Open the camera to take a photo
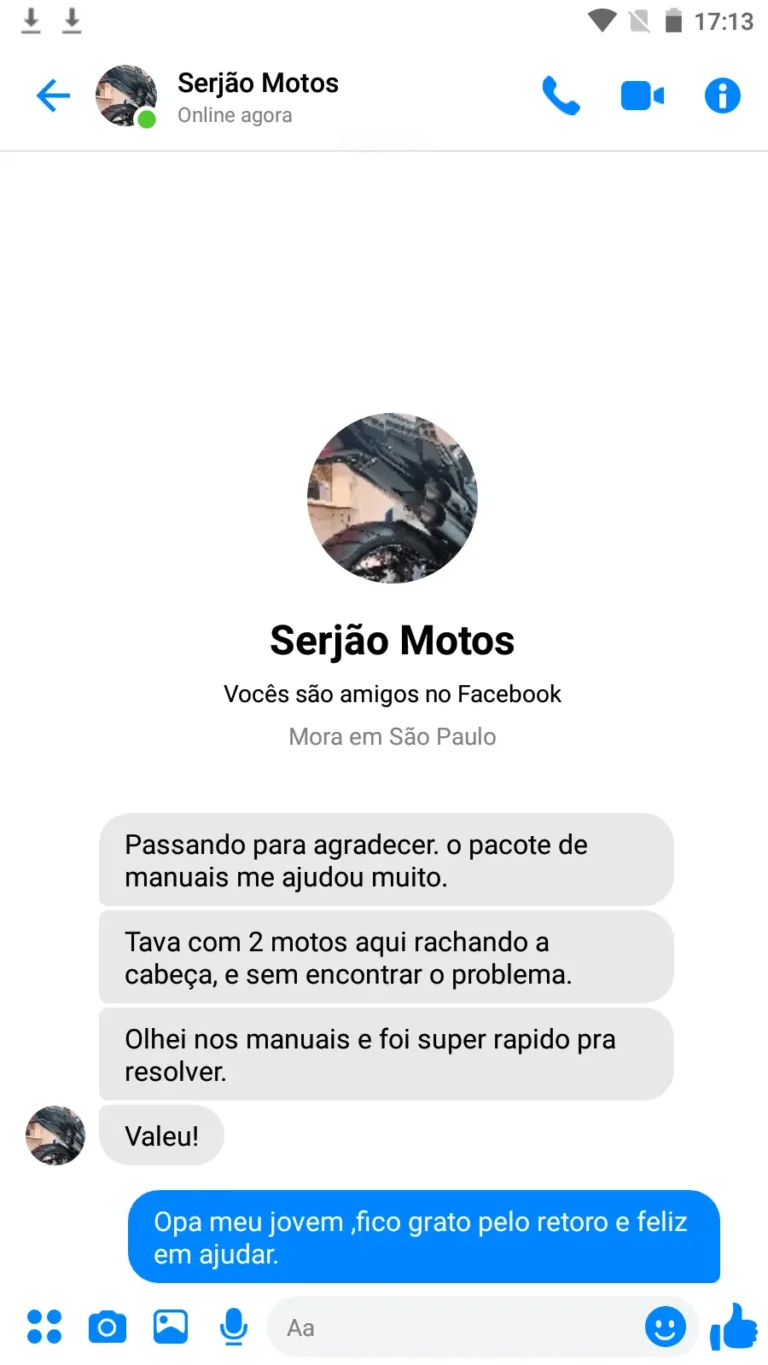768x1365 pixels. pyautogui.click(x=107, y=1327)
